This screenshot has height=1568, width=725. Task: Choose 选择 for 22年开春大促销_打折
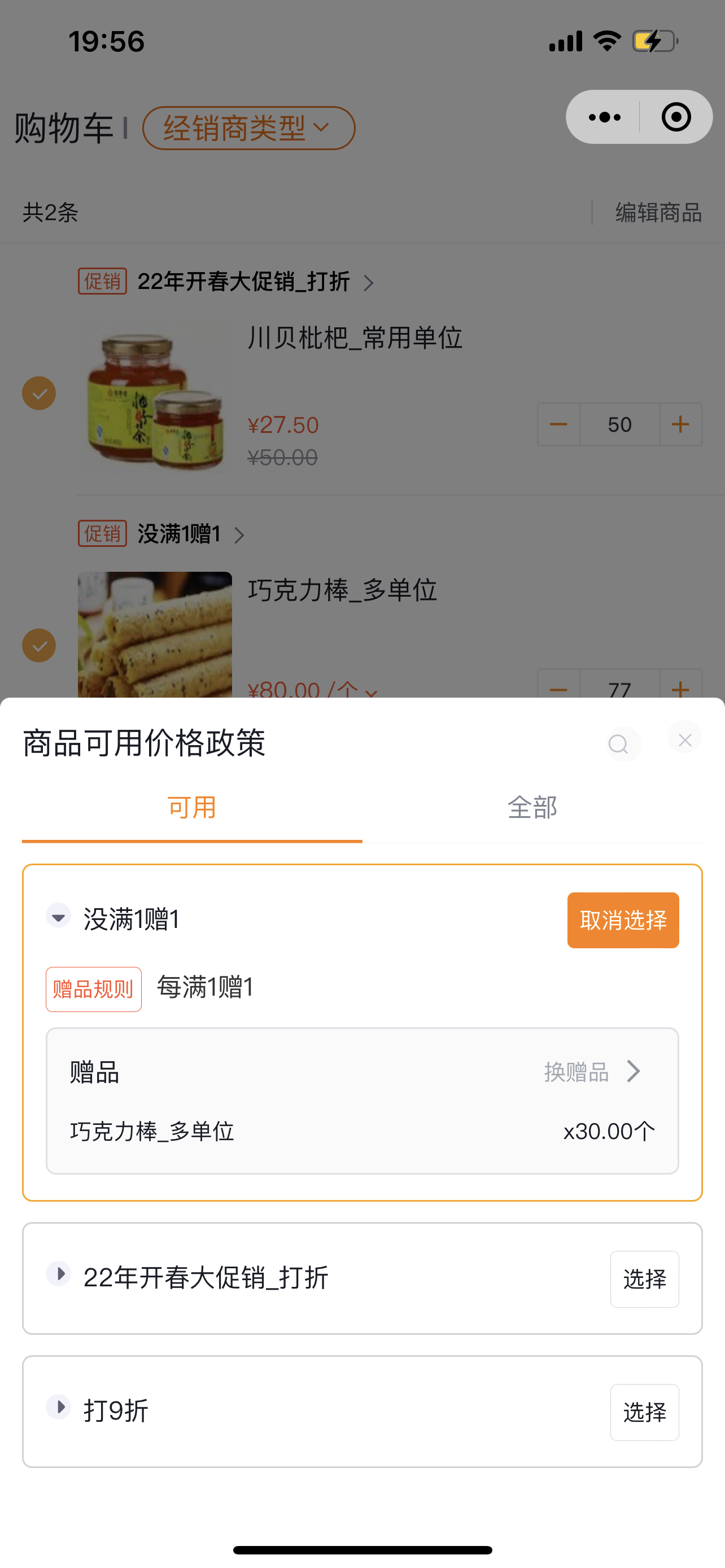pyautogui.click(x=645, y=1279)
